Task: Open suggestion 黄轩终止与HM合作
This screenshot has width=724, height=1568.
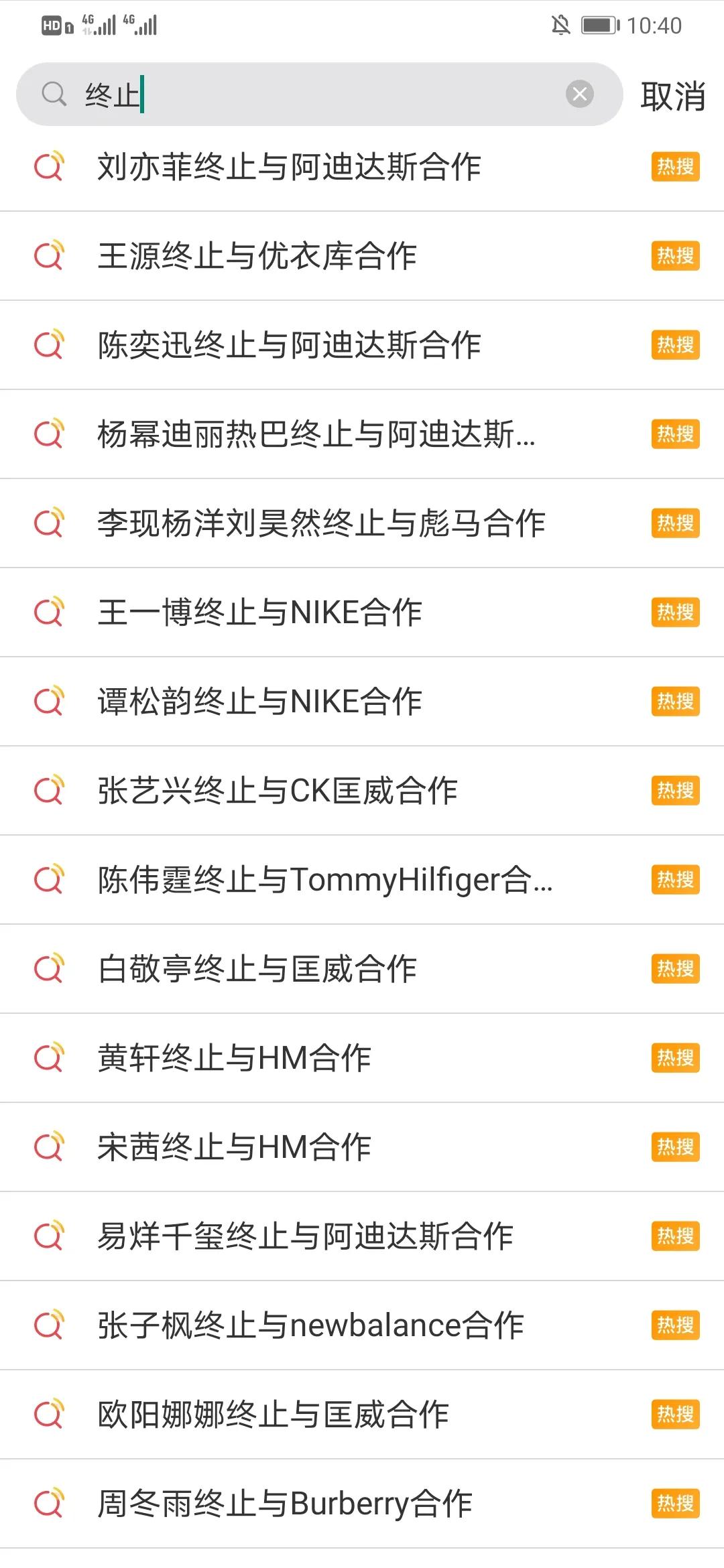Action: coord(235,1058)
